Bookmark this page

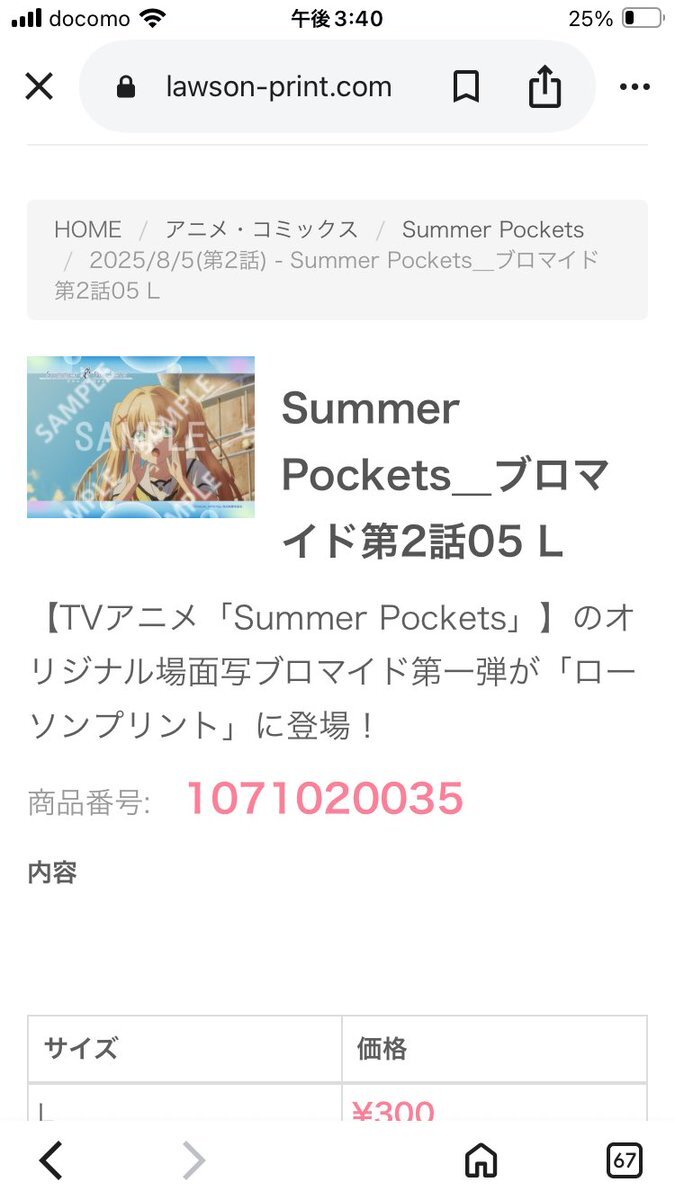[x=465, y=88]
